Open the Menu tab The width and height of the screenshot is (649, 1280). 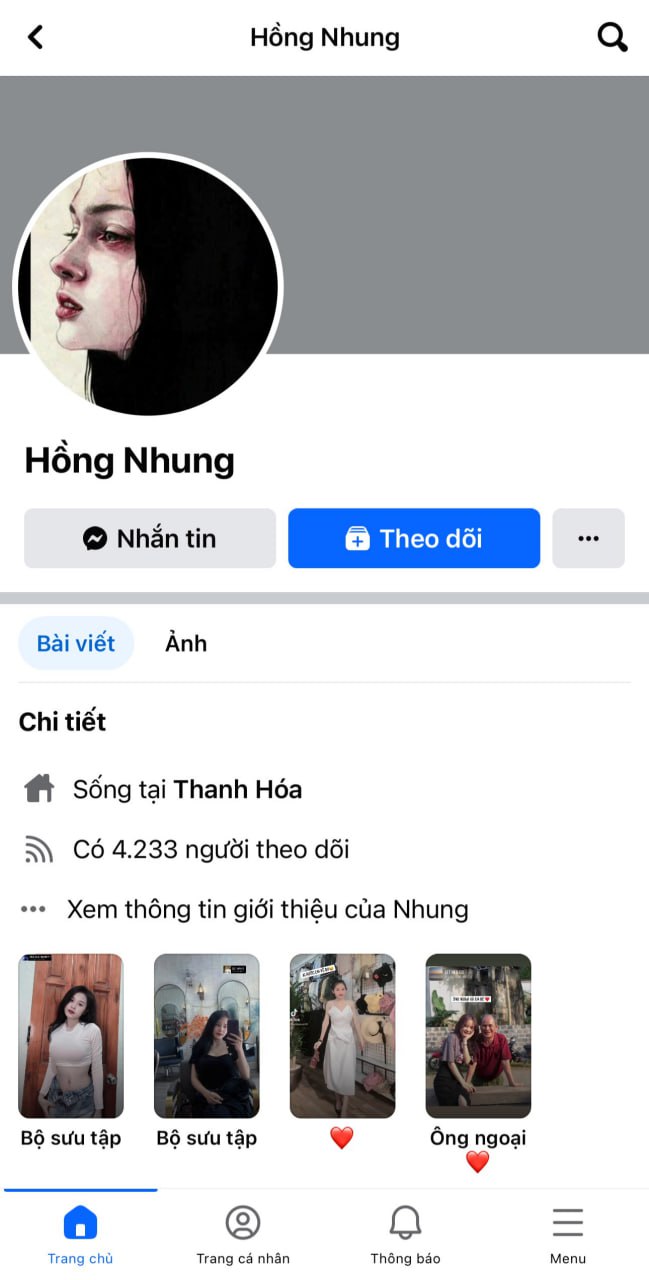click(x=568, y=1235)
